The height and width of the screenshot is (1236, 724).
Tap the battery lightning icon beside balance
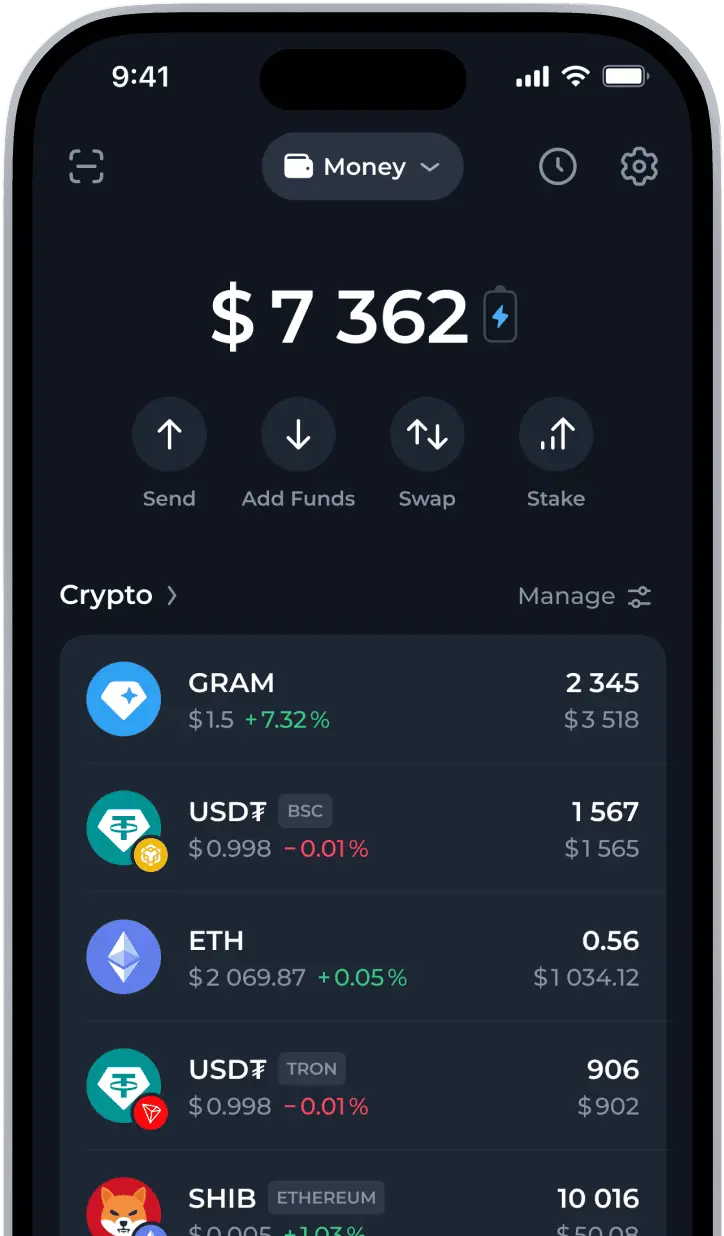pyautogui.click(x=500, y=316)
